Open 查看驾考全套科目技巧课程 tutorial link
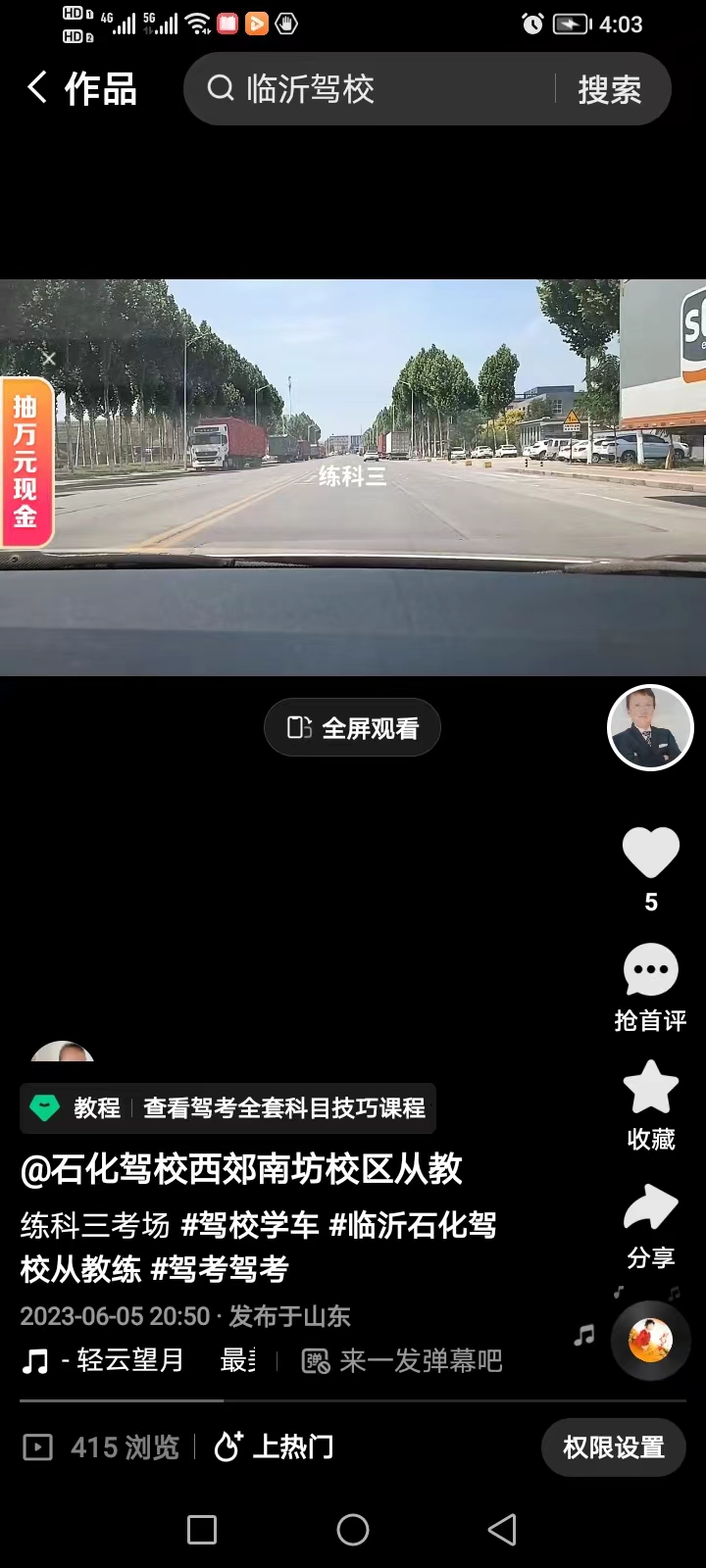706x1568 pixels. point(284,1108)
